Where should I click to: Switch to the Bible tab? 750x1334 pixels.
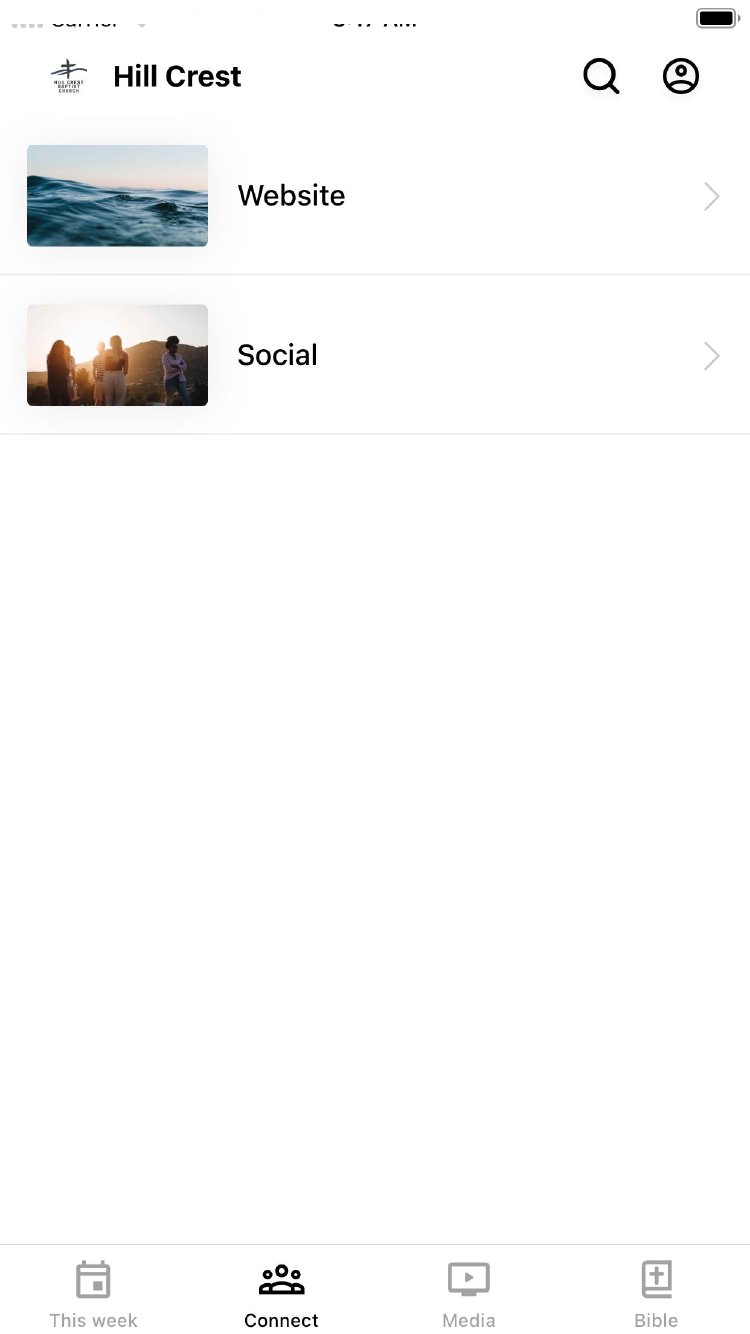click(x=656, y=1294)
